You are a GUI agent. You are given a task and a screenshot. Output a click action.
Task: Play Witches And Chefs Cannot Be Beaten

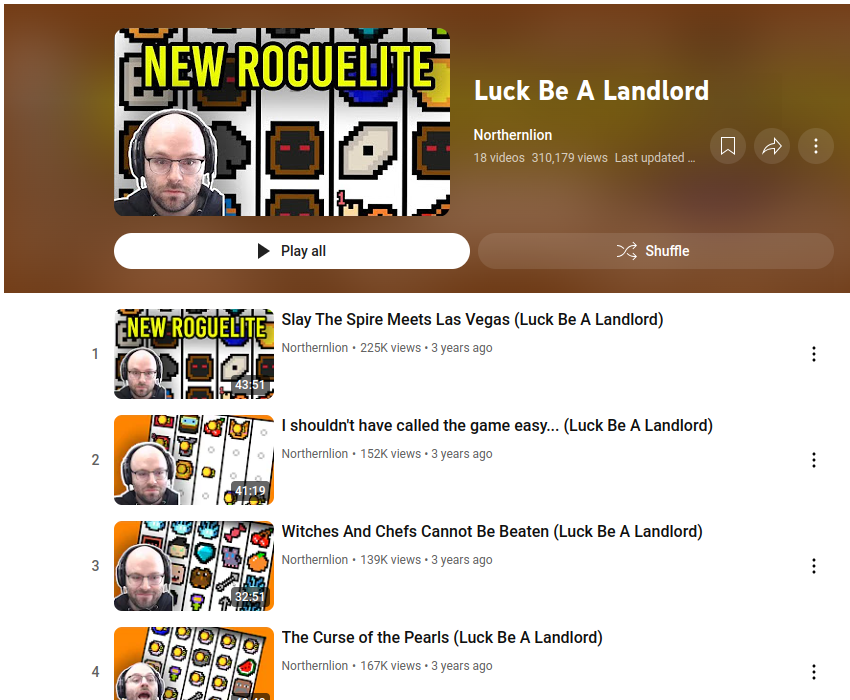tap(492, 532)
